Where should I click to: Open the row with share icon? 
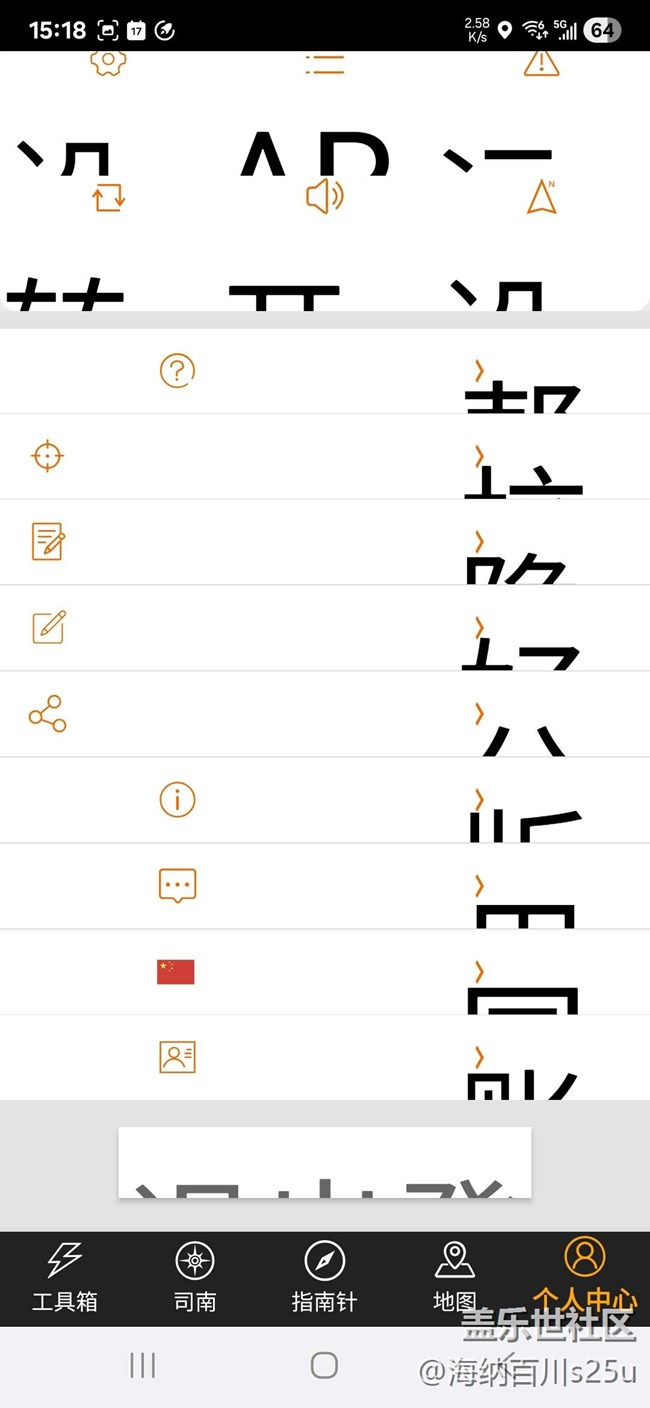[325, 714]
